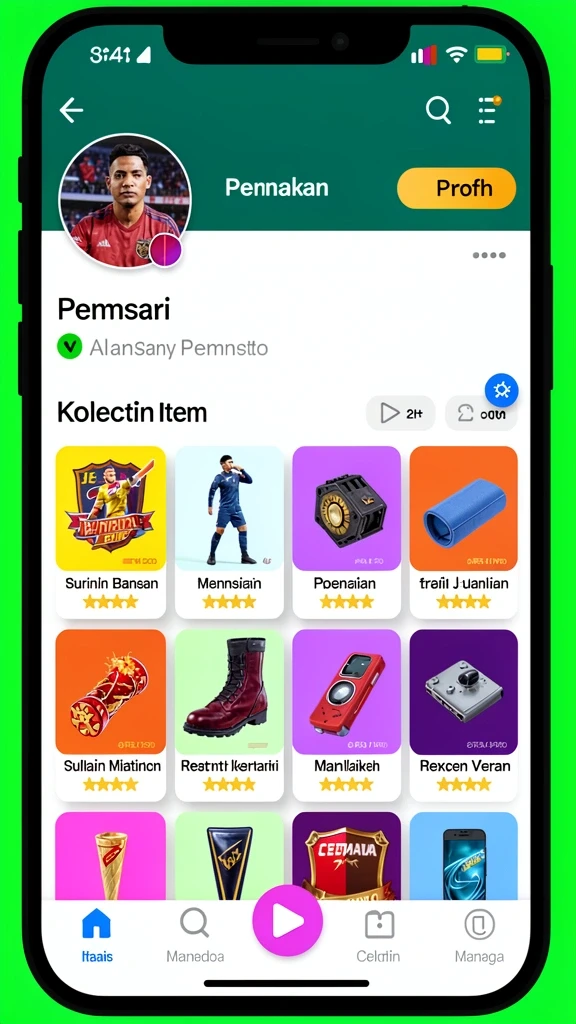The image size is (576, 1024).
Task: Switch to the Managa tab
Action: point(479,935)
